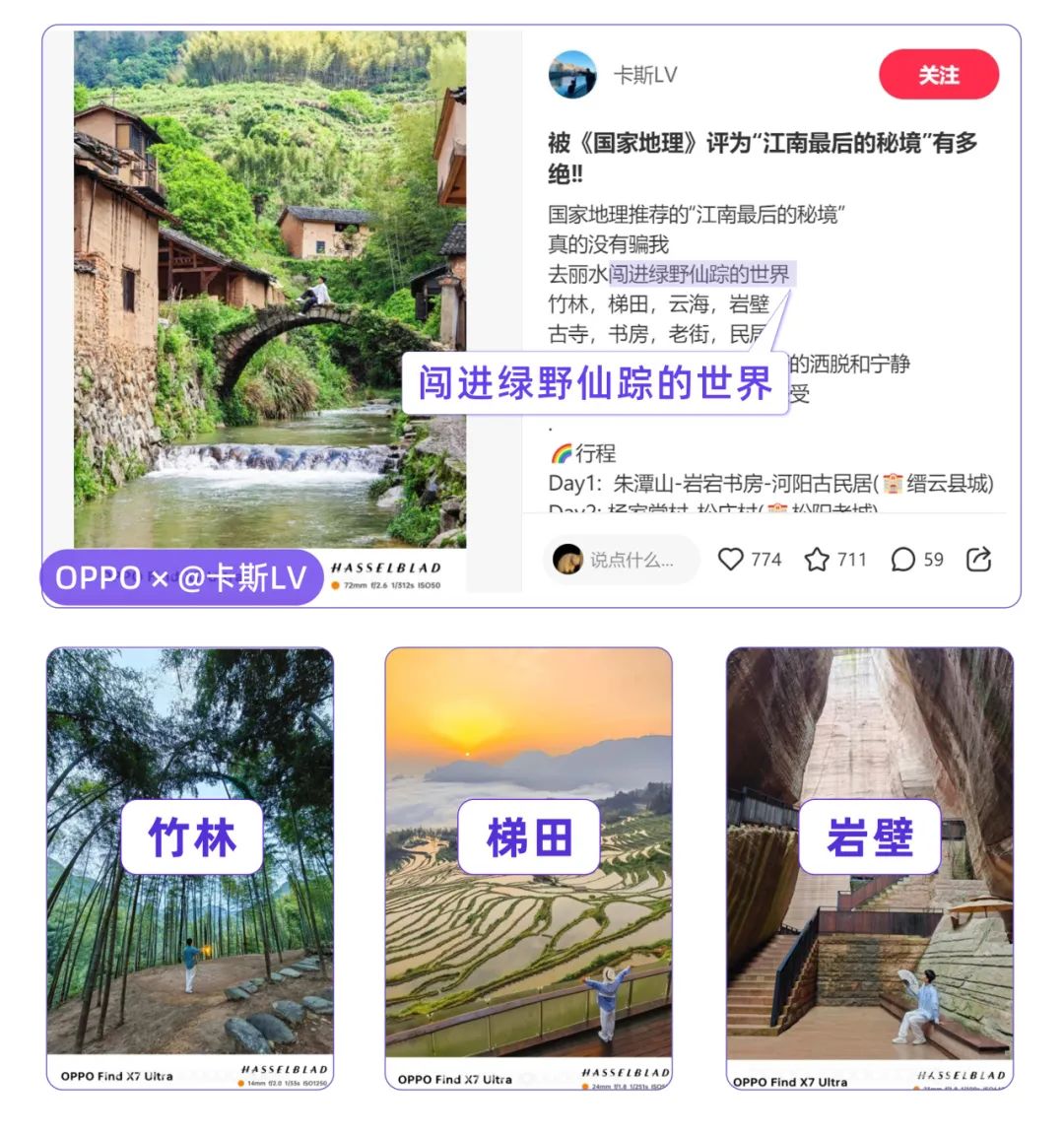Open 卡斯LV's profile avatar
Image resolution: width=1064 pixels, height=1136 pixels.
point(574,74)
